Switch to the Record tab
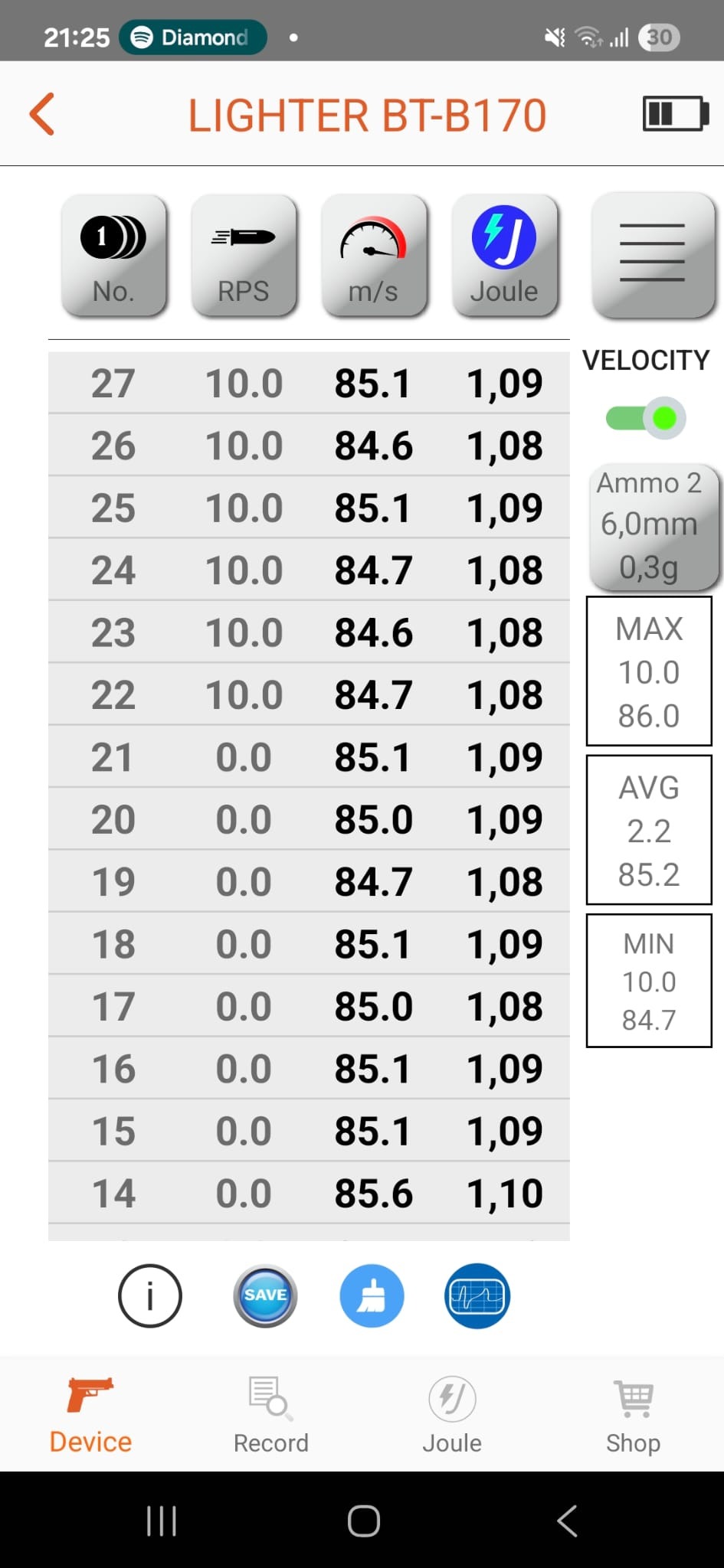The height and width of the screenshot is (1568, 724). coord(271,1415)
